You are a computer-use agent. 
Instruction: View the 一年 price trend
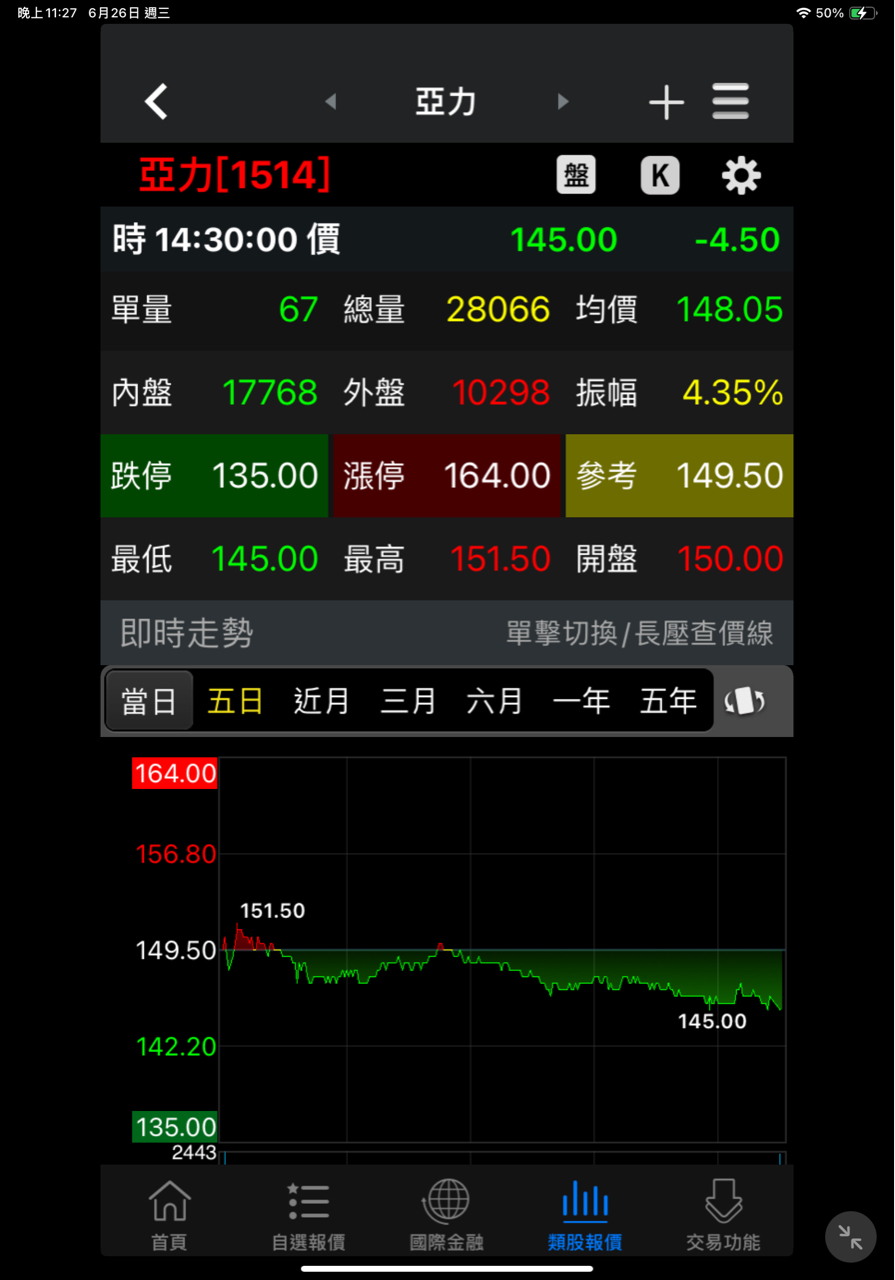point(581,702)
